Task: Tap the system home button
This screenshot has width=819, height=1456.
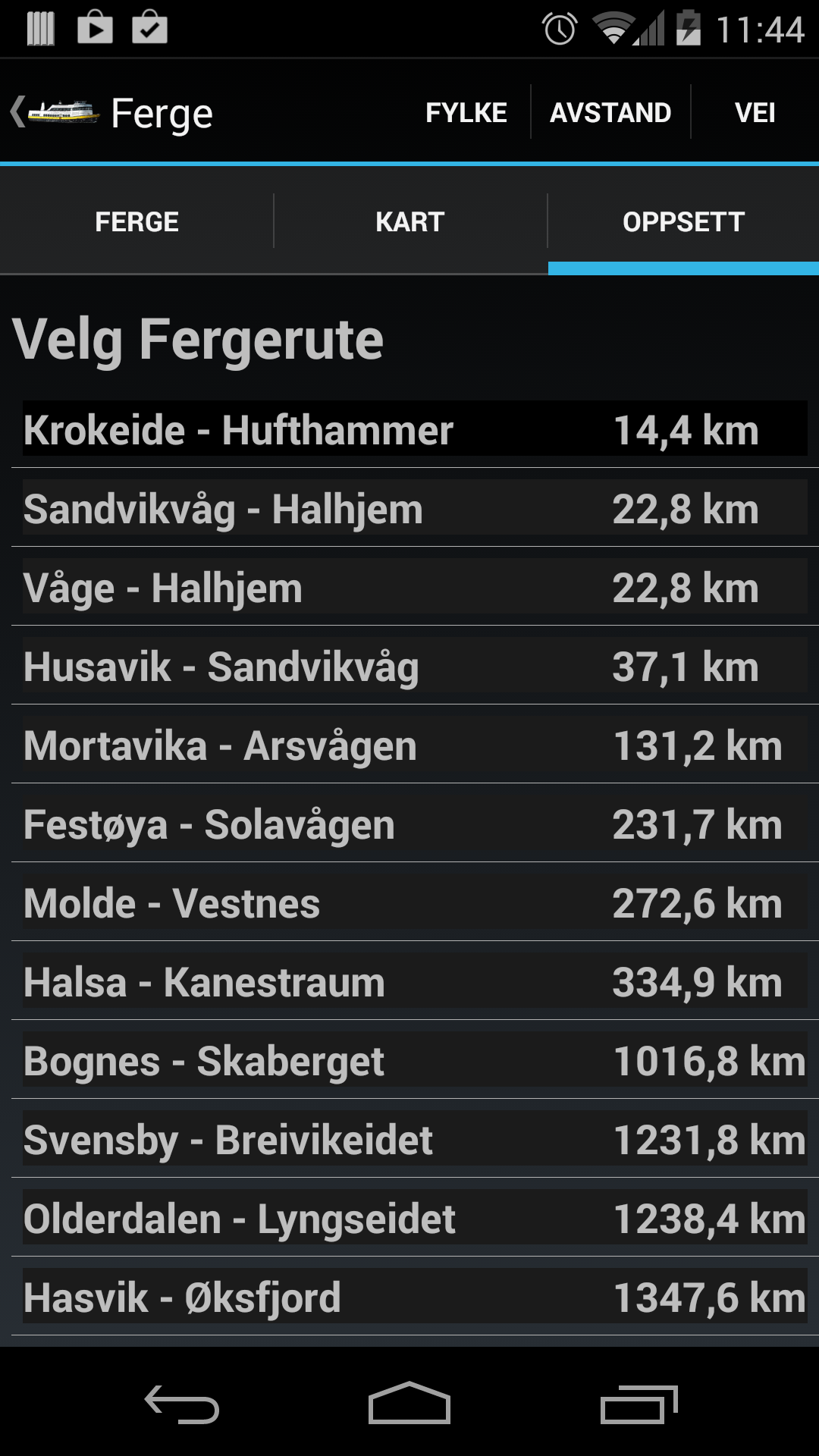Action: [x=409, y=1404]
